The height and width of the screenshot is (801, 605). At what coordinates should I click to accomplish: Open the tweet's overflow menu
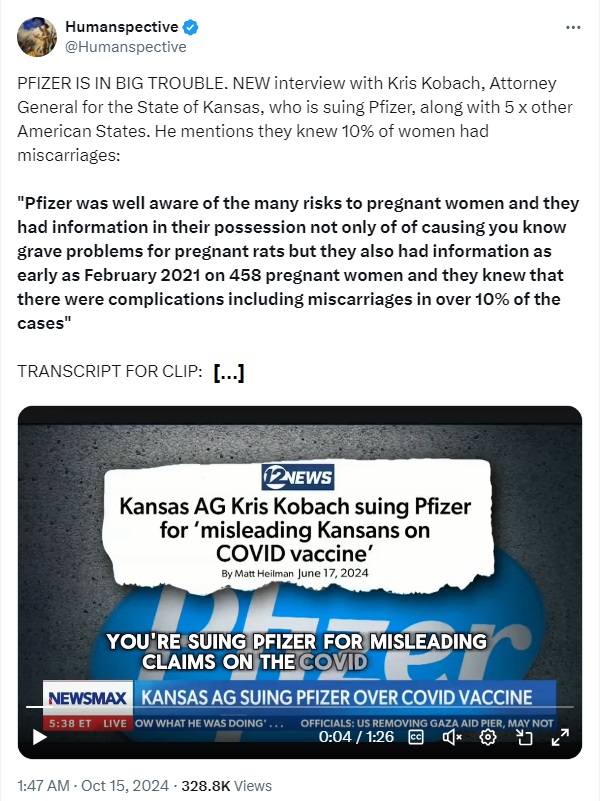coord(572,27)
